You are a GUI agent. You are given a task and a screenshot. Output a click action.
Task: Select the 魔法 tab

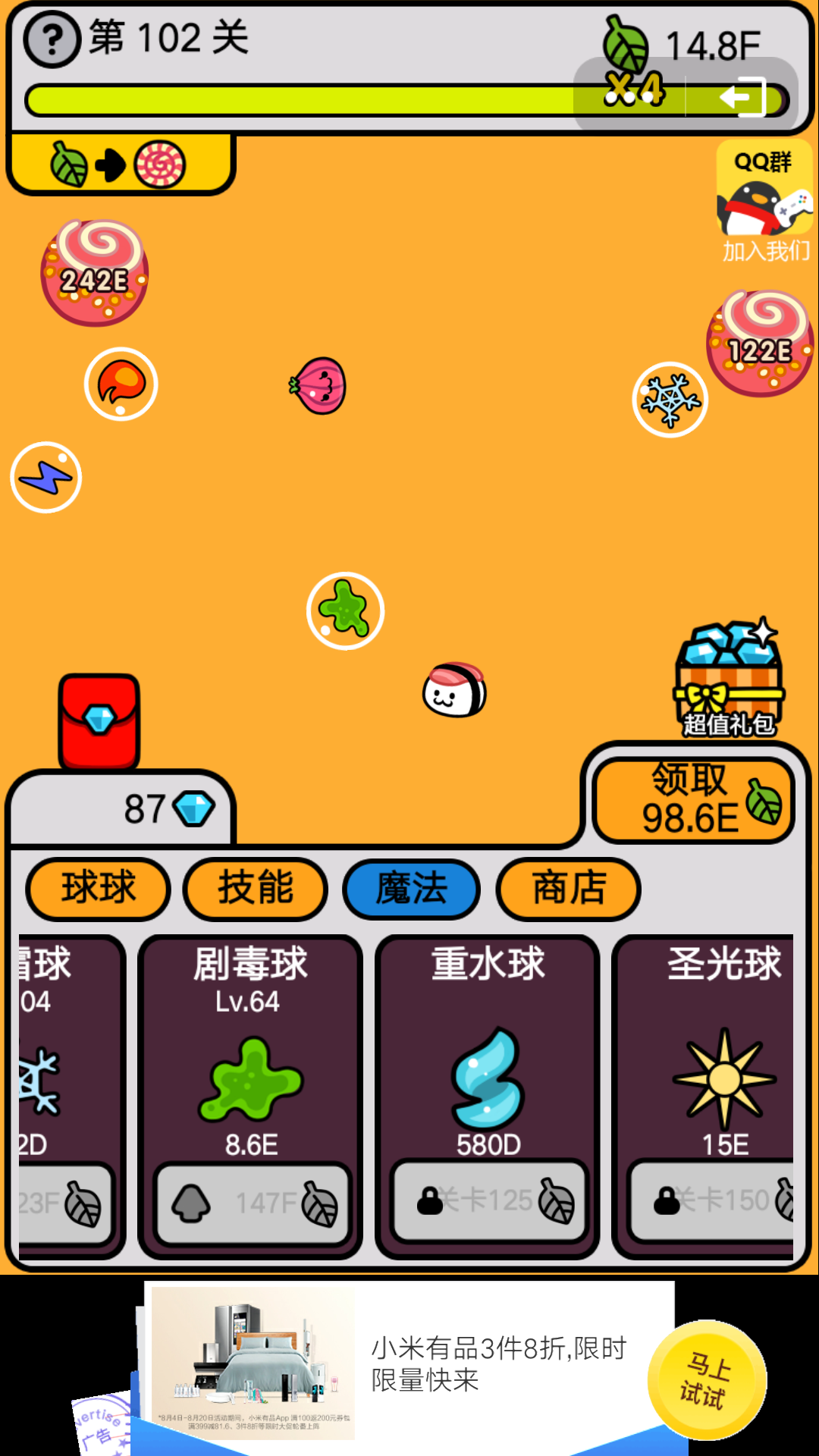(412, 888)
